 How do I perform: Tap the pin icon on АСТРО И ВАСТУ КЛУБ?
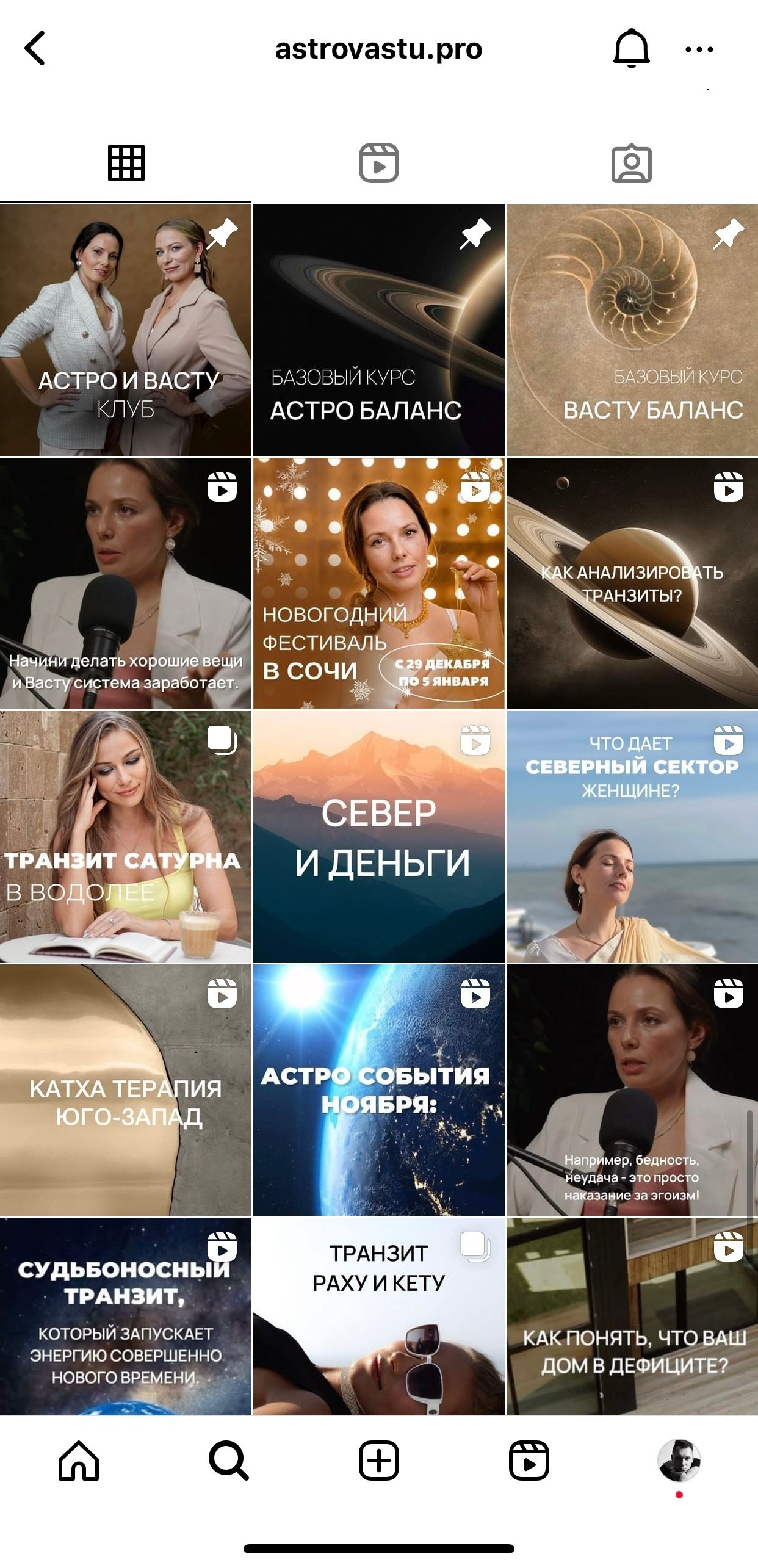click(223, 234)
